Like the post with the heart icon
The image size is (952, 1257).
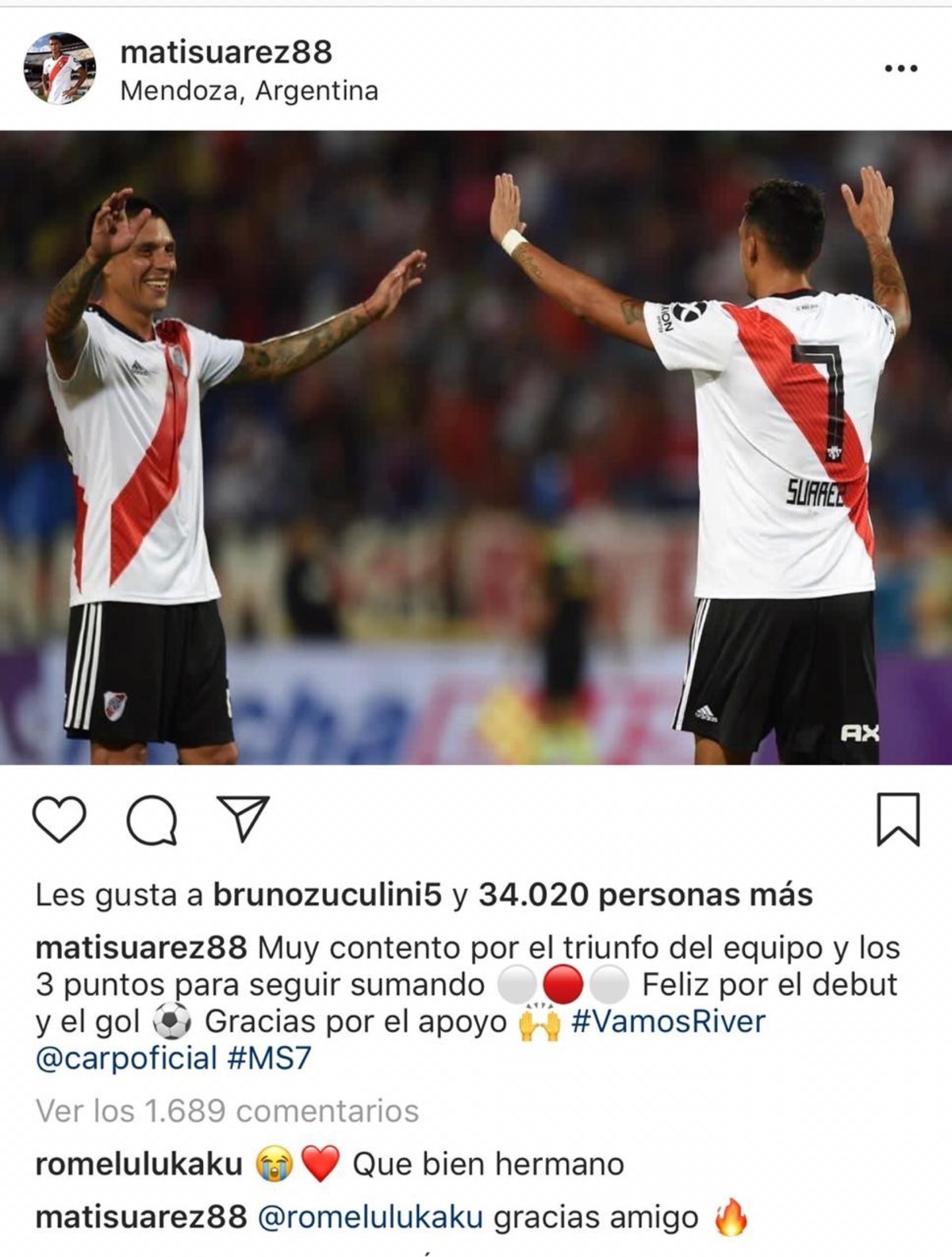pos(60,821)
